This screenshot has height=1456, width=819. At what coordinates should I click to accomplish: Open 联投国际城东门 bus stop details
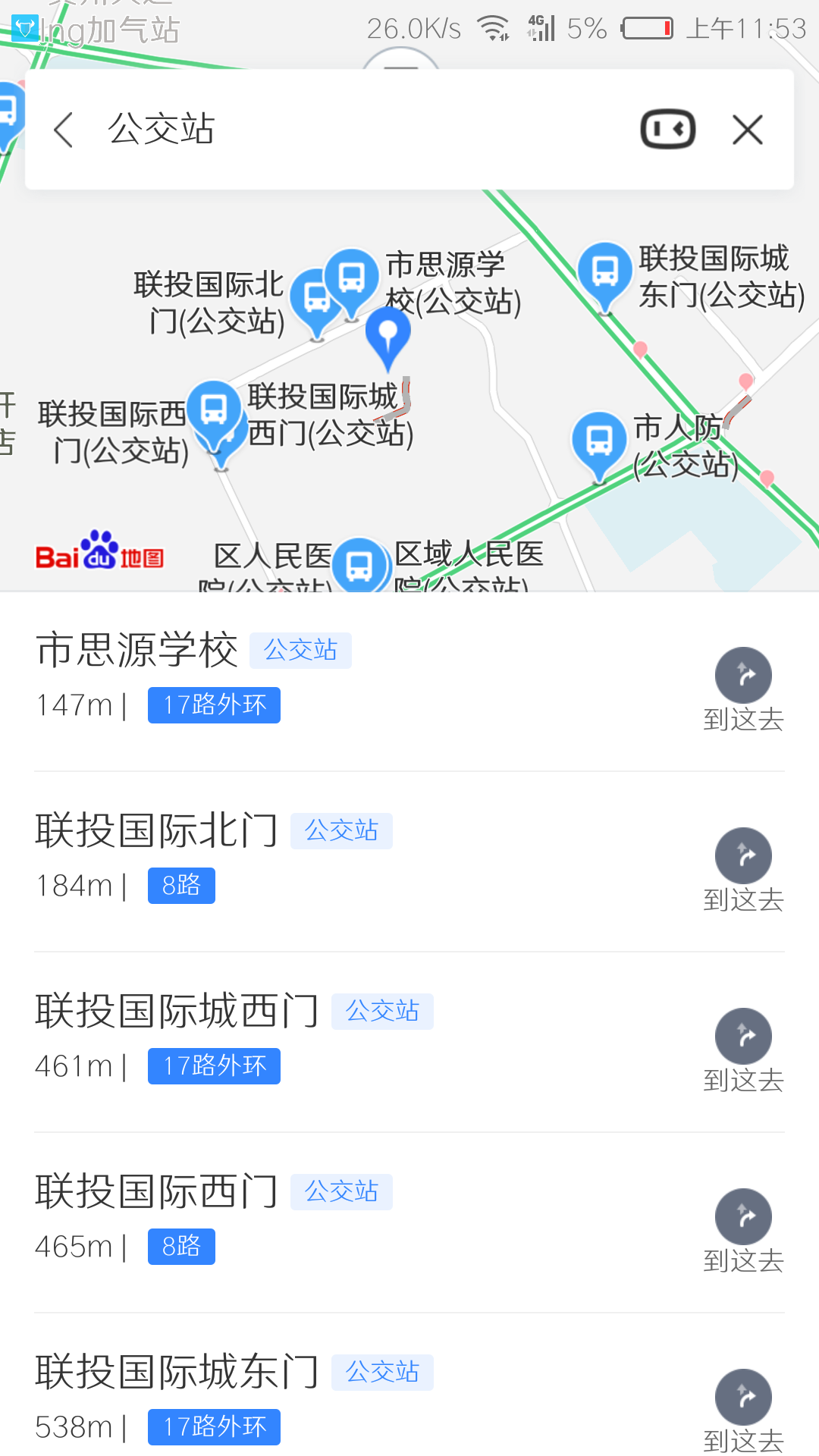coord(177,1373)
